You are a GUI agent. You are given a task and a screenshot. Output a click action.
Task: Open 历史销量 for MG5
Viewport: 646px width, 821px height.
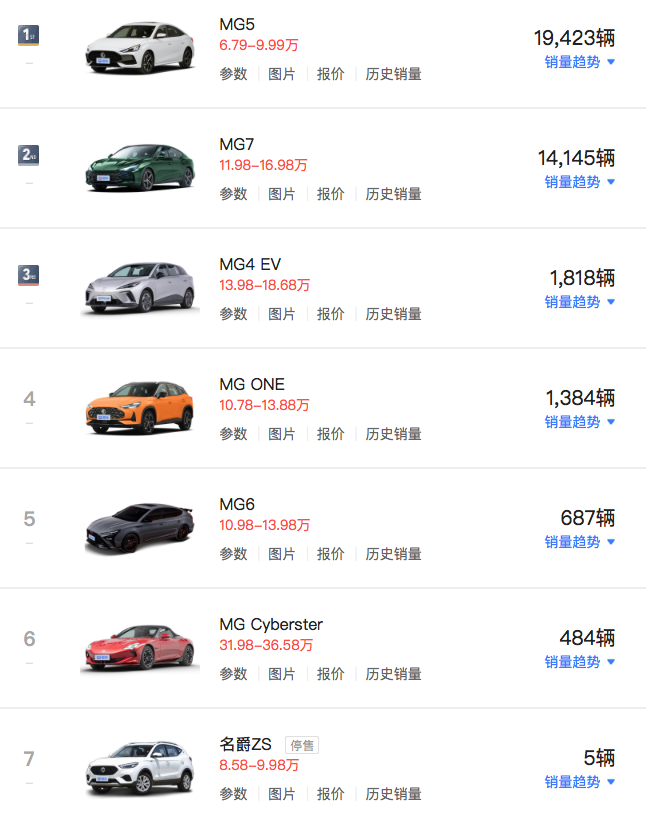393,74
